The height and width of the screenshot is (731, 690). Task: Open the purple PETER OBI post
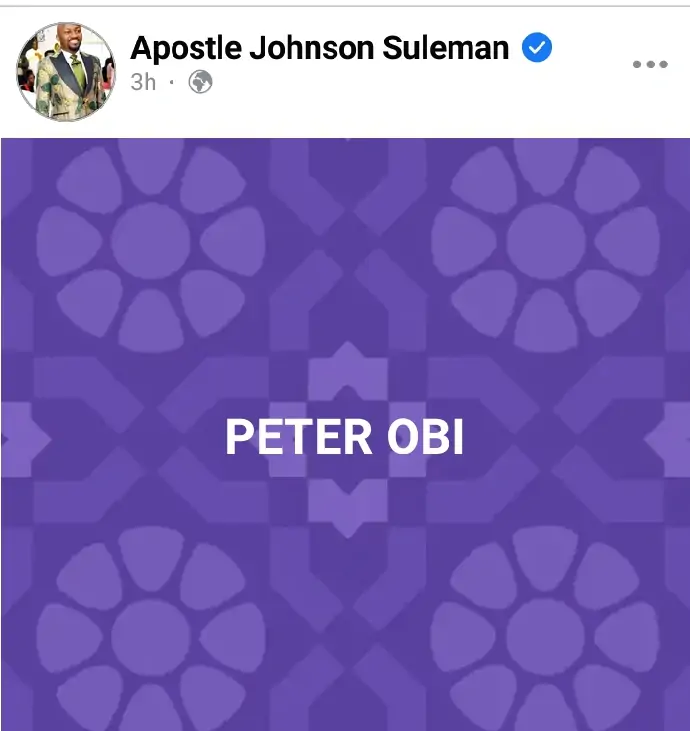[345, 438]
